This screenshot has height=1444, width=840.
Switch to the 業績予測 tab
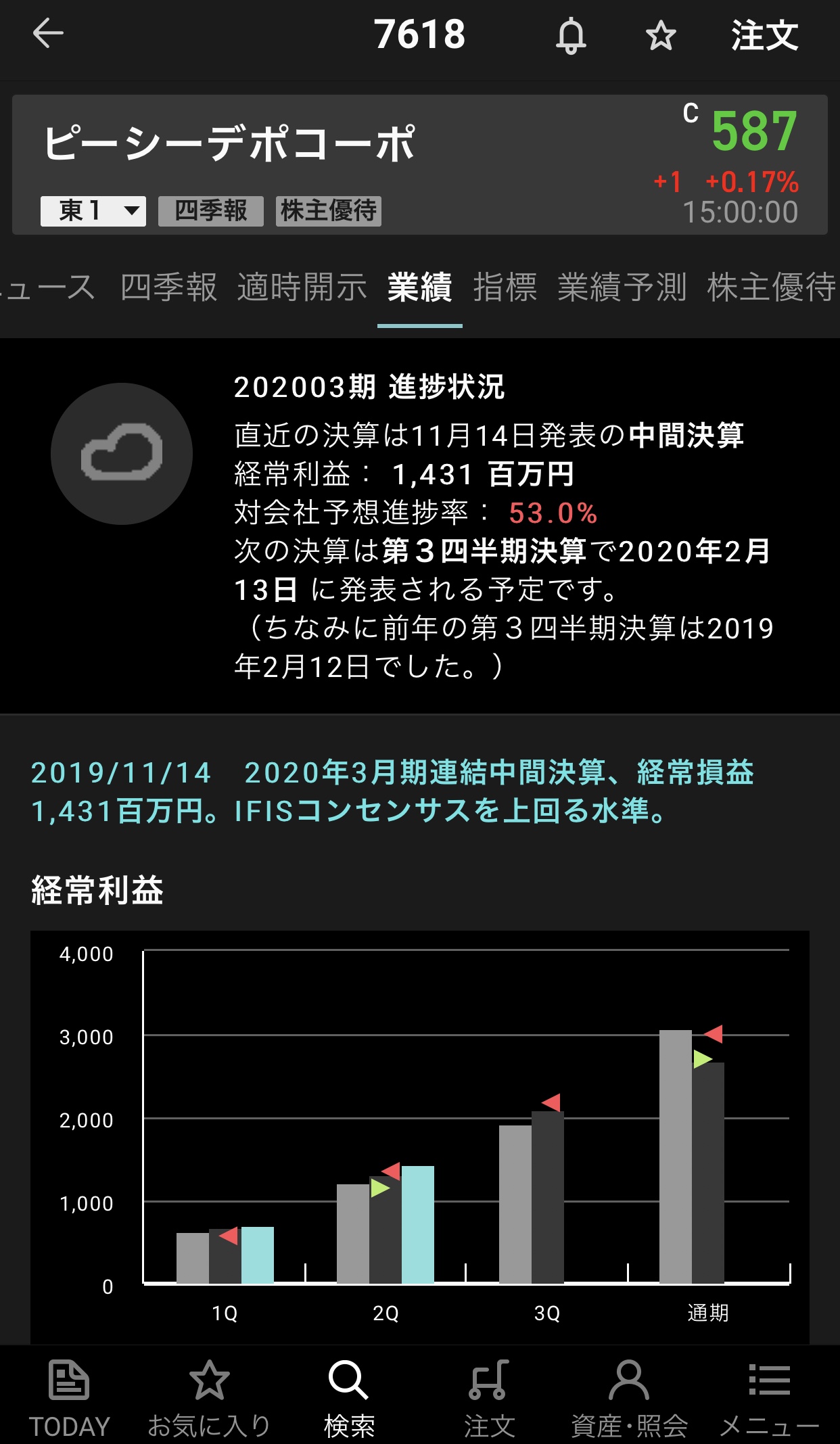622,287
